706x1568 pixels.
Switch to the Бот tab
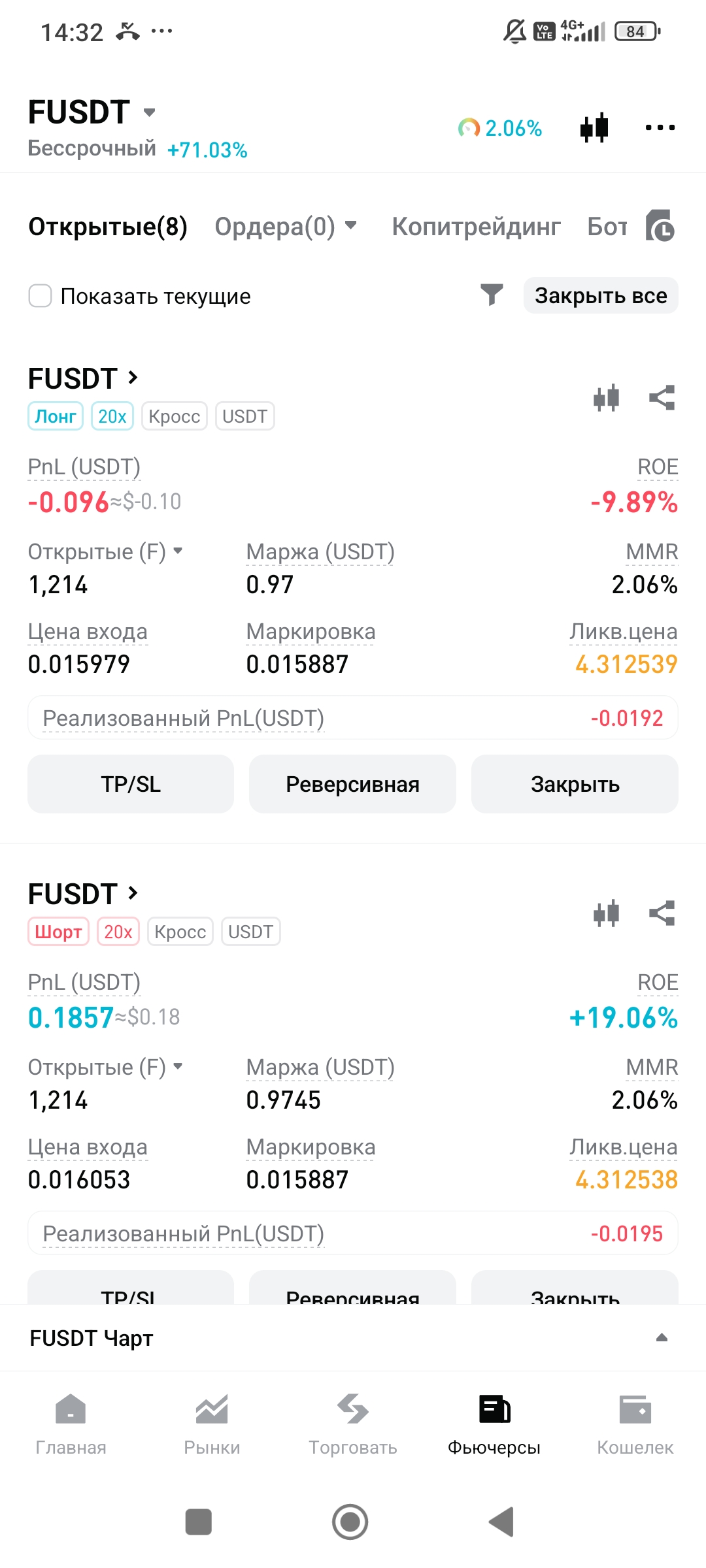607,227
